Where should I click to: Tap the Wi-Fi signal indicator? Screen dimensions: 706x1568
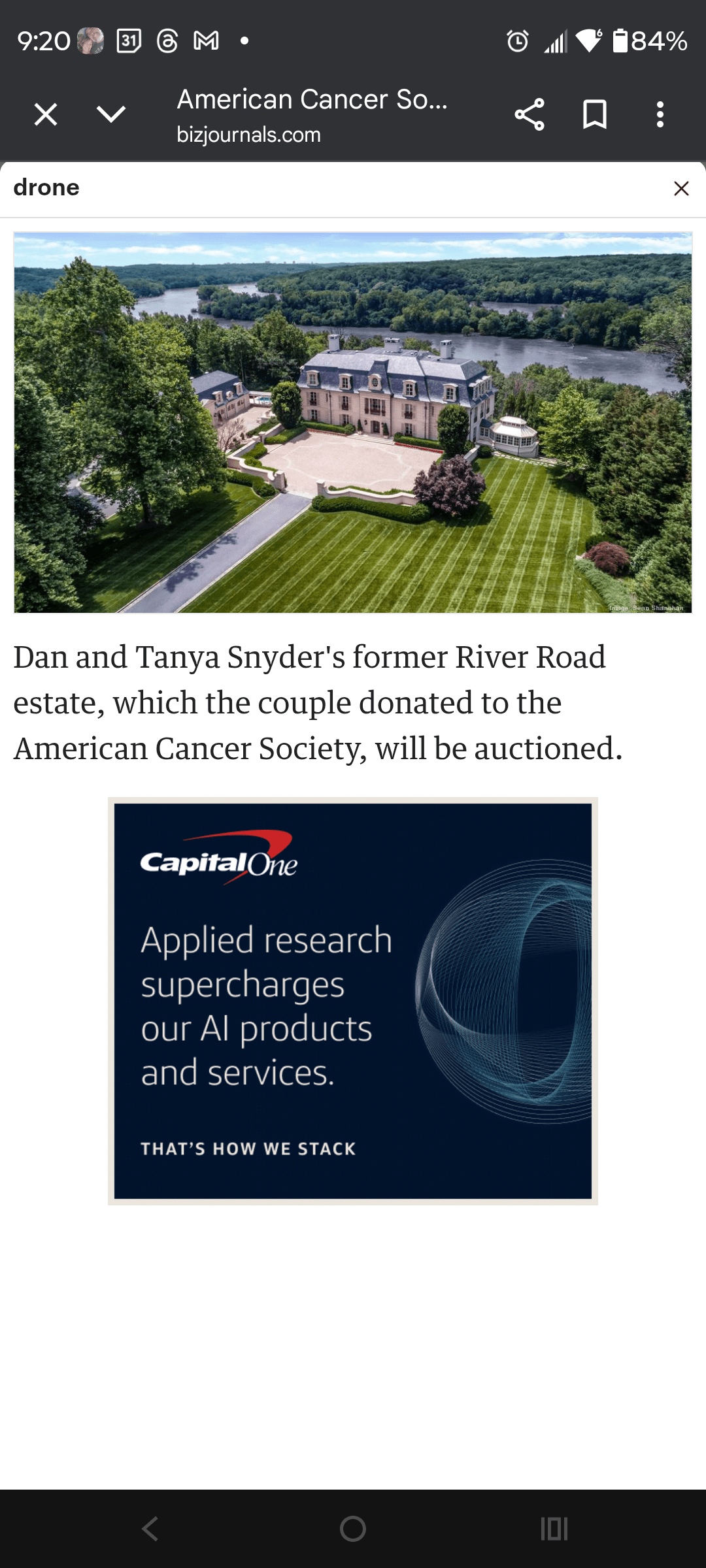click(x=588, y=41)
